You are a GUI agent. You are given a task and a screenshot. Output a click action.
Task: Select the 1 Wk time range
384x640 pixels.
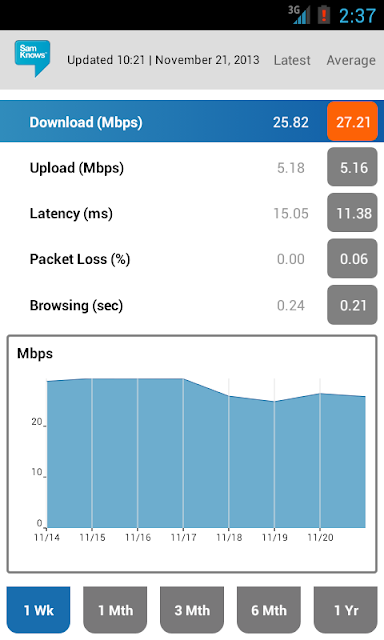click(x=38, y=610)
